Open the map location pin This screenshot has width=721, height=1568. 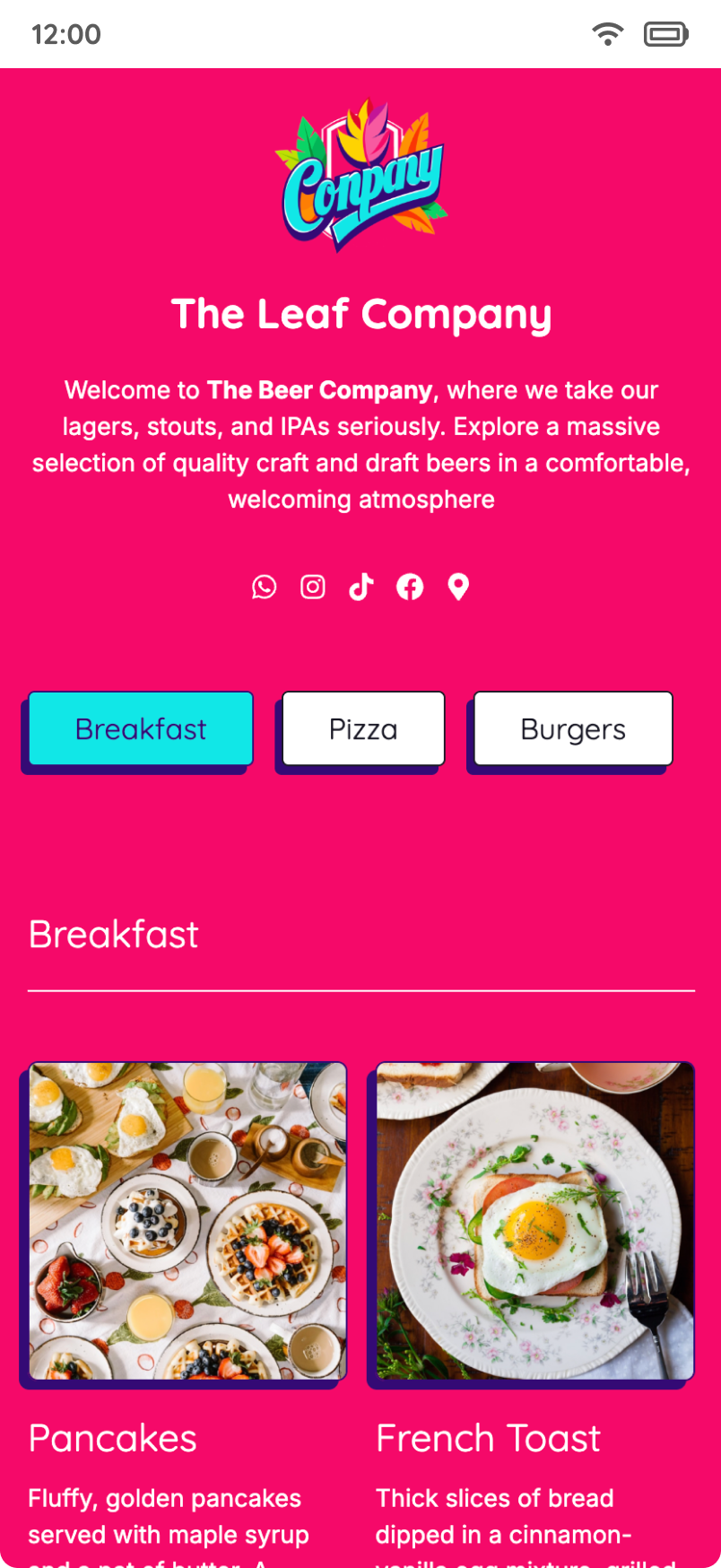(458, 587)
